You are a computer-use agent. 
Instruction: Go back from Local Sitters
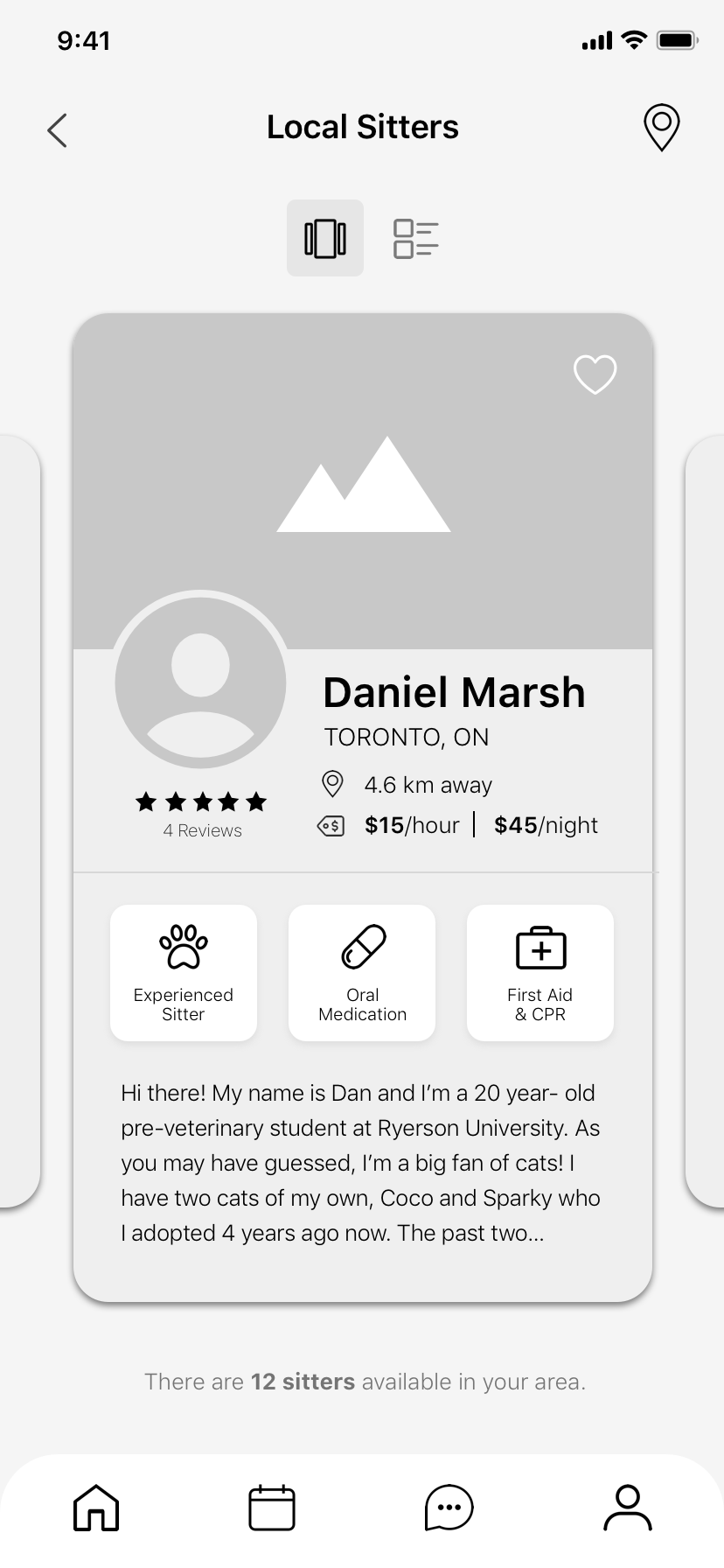point(58,130)
